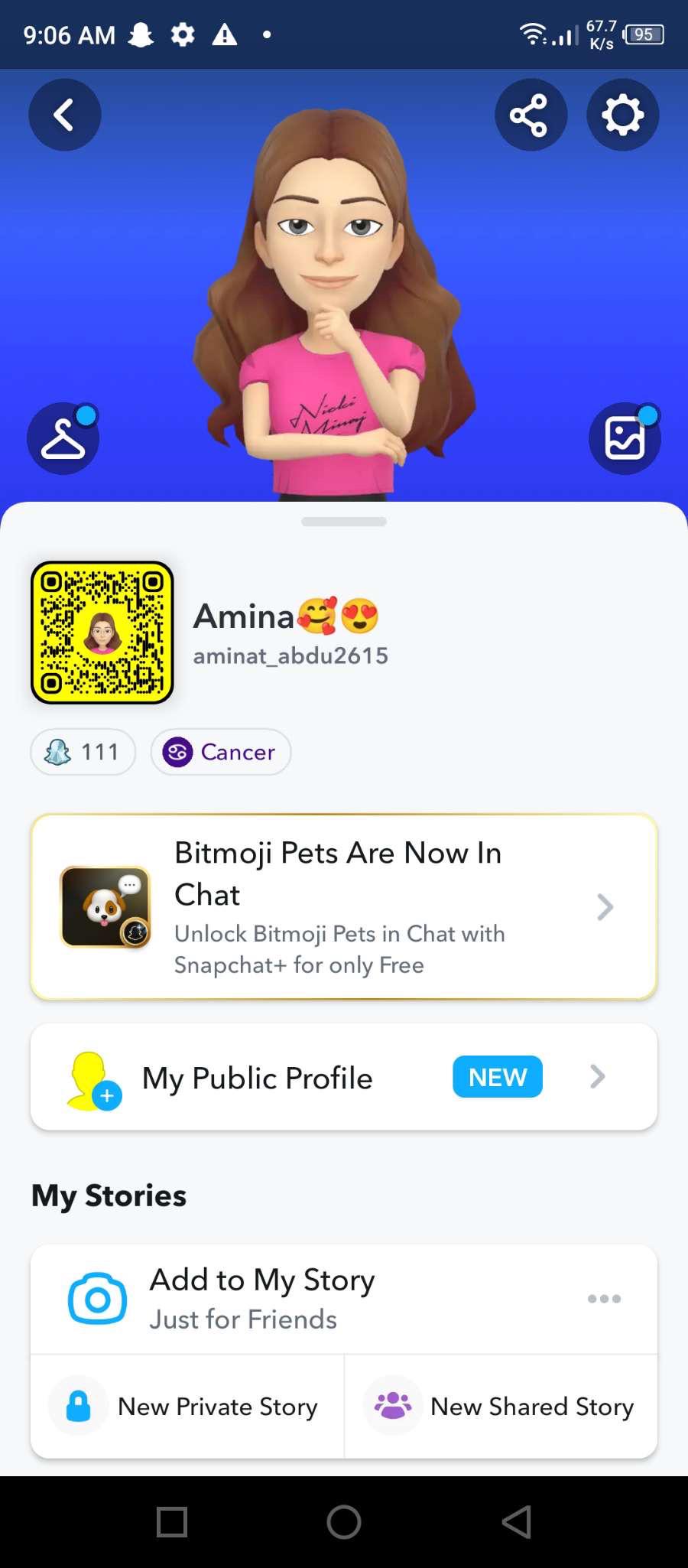688x1568 pixels.
Task: Tap the yellow ghost Snap score icon
Action: pos(59,752)
